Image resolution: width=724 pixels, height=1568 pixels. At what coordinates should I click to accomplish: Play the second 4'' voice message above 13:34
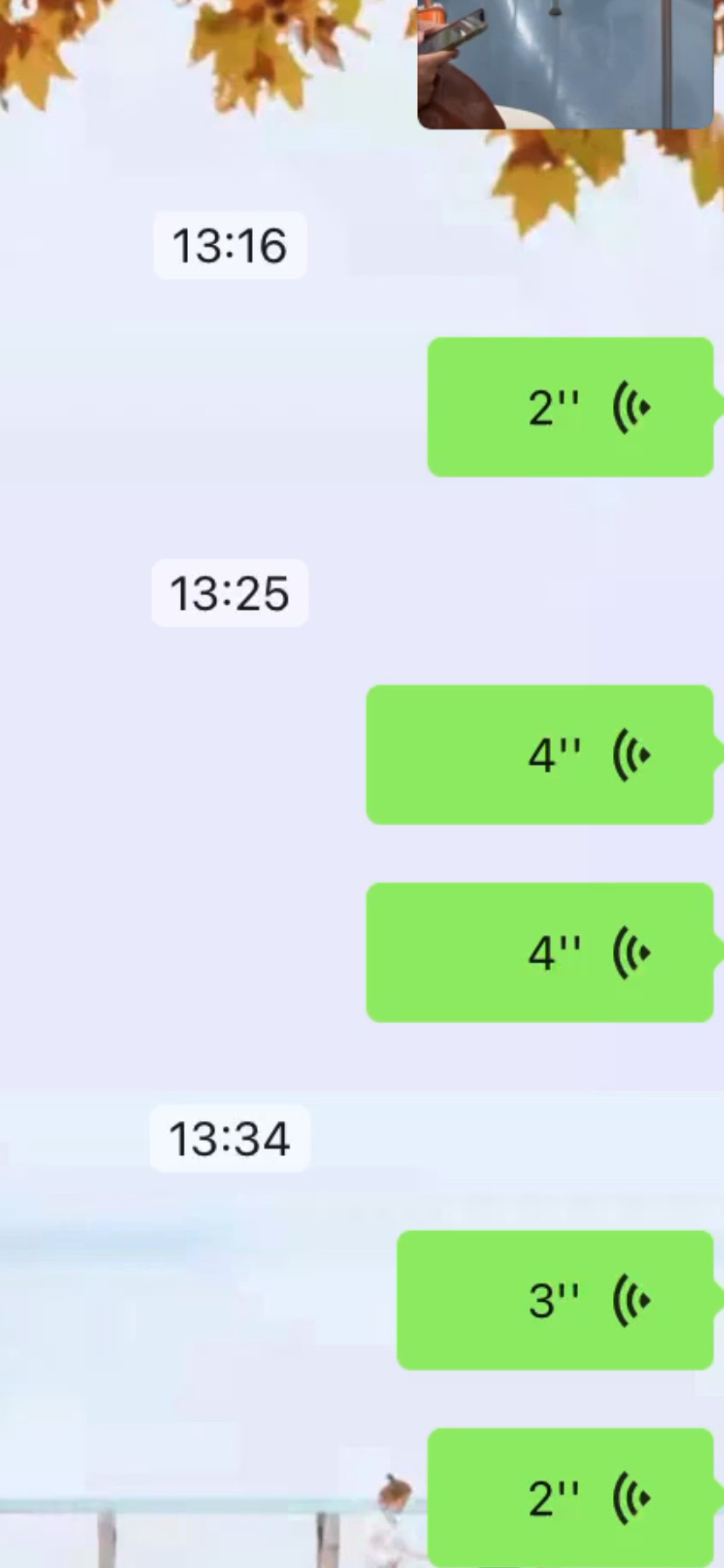pyautogui.click(x=540, y=952)
